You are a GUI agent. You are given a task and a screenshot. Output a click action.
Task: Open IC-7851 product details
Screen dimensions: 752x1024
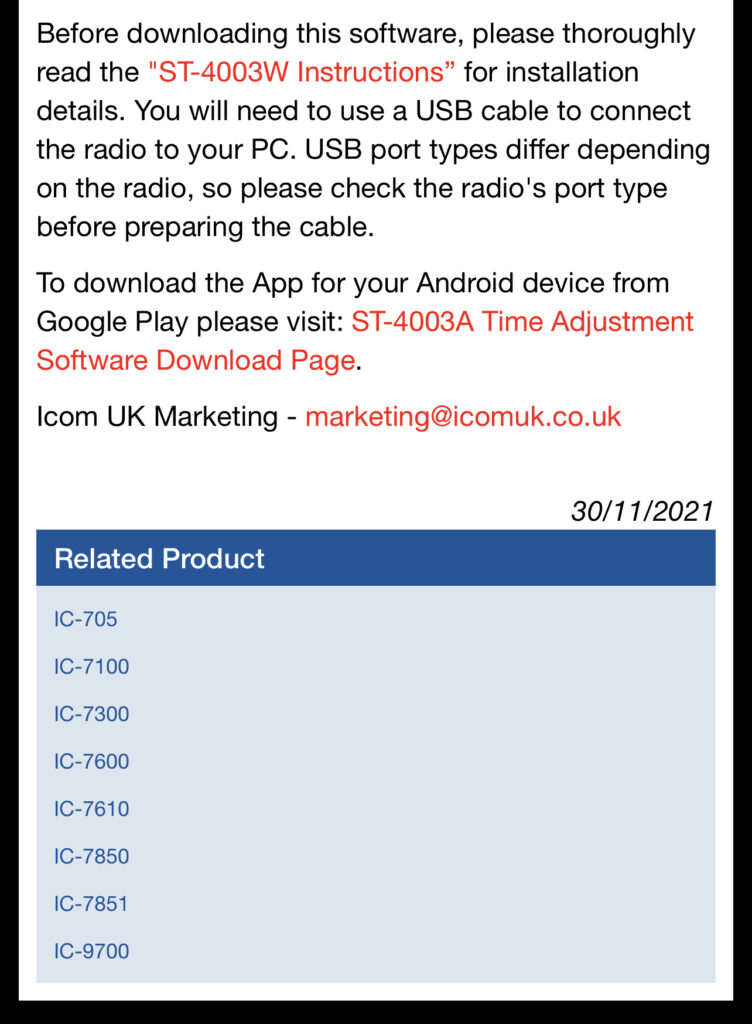[x=92, y=903]
